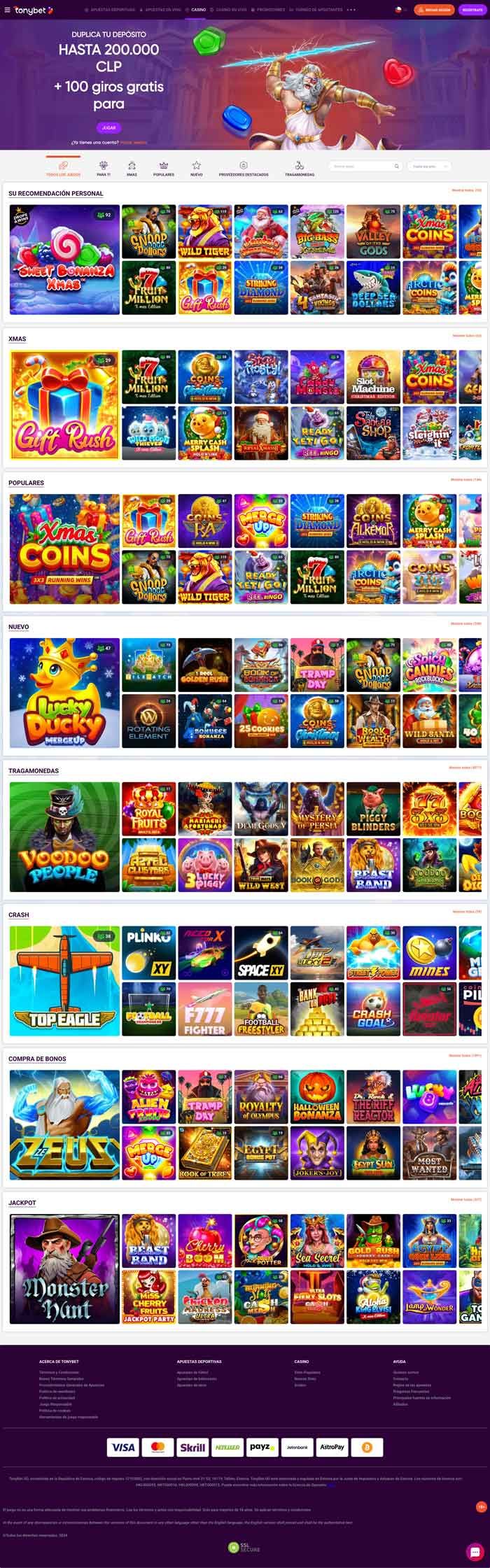Image resolution: width=490 pixels, height=1568 pixels.
Task: Switch to the Para Ti tab
Action: (104, 169)
